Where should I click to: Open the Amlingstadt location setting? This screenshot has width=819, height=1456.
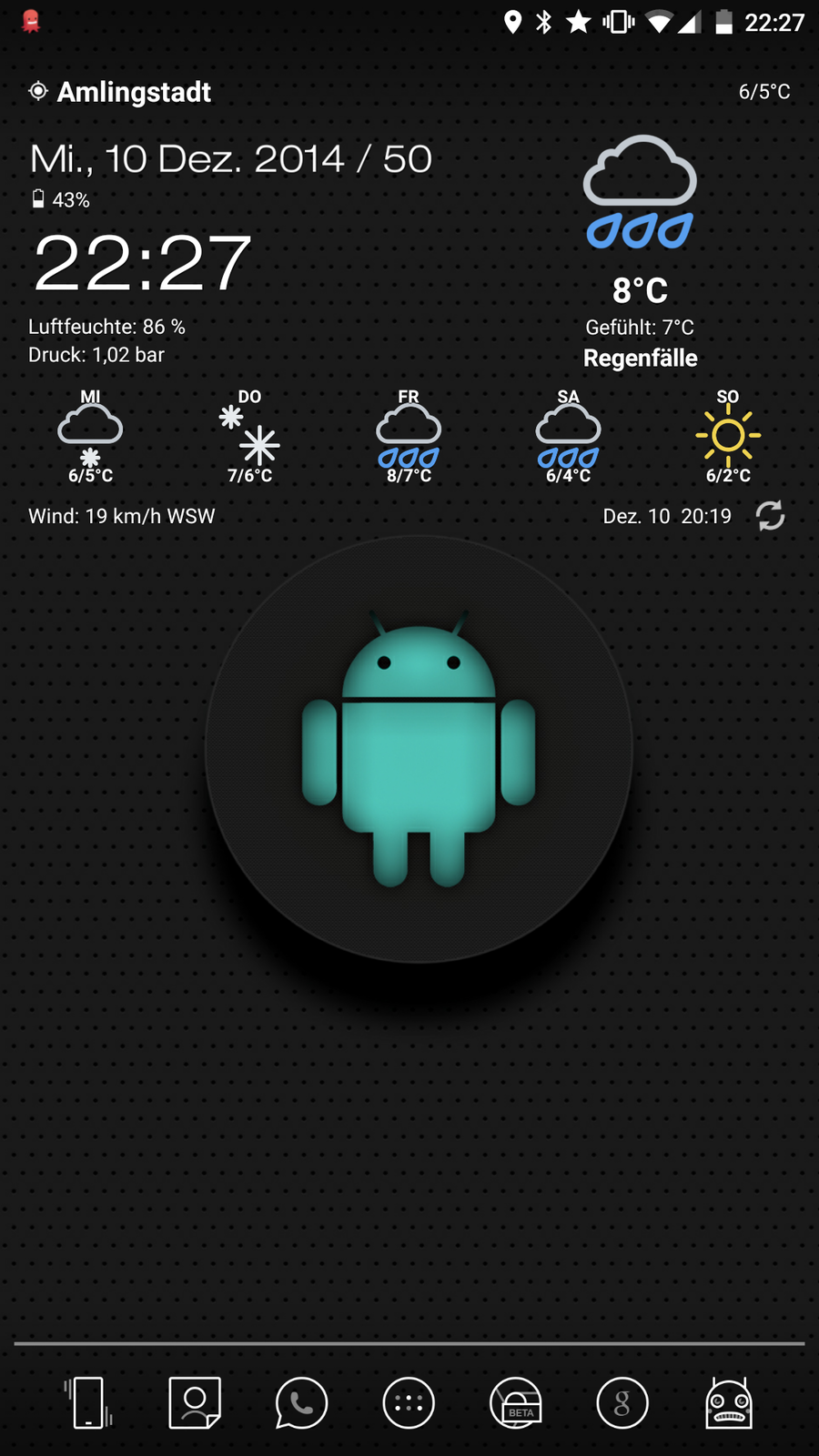(x=122, y=92)
